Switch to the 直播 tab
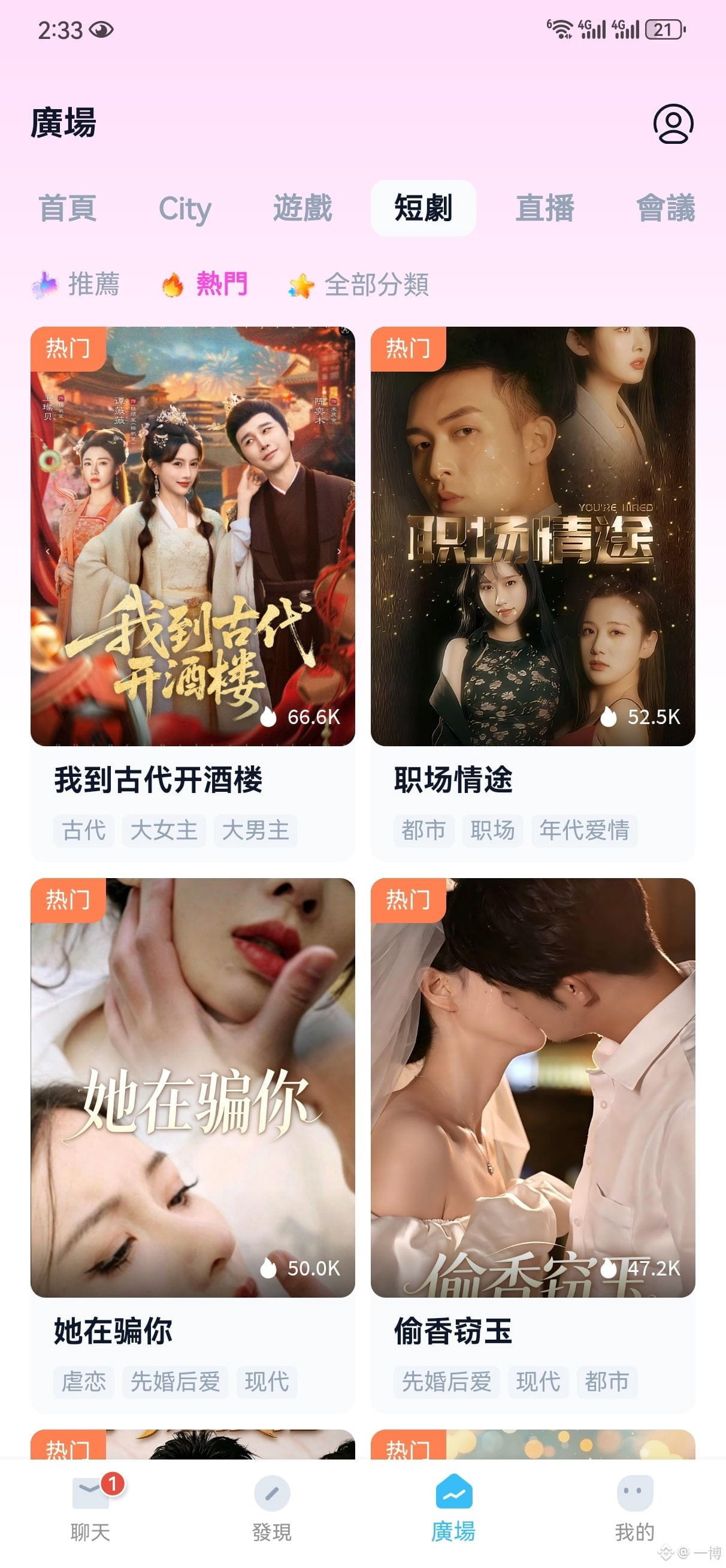726x1568 pixels. tap(544, 208)
